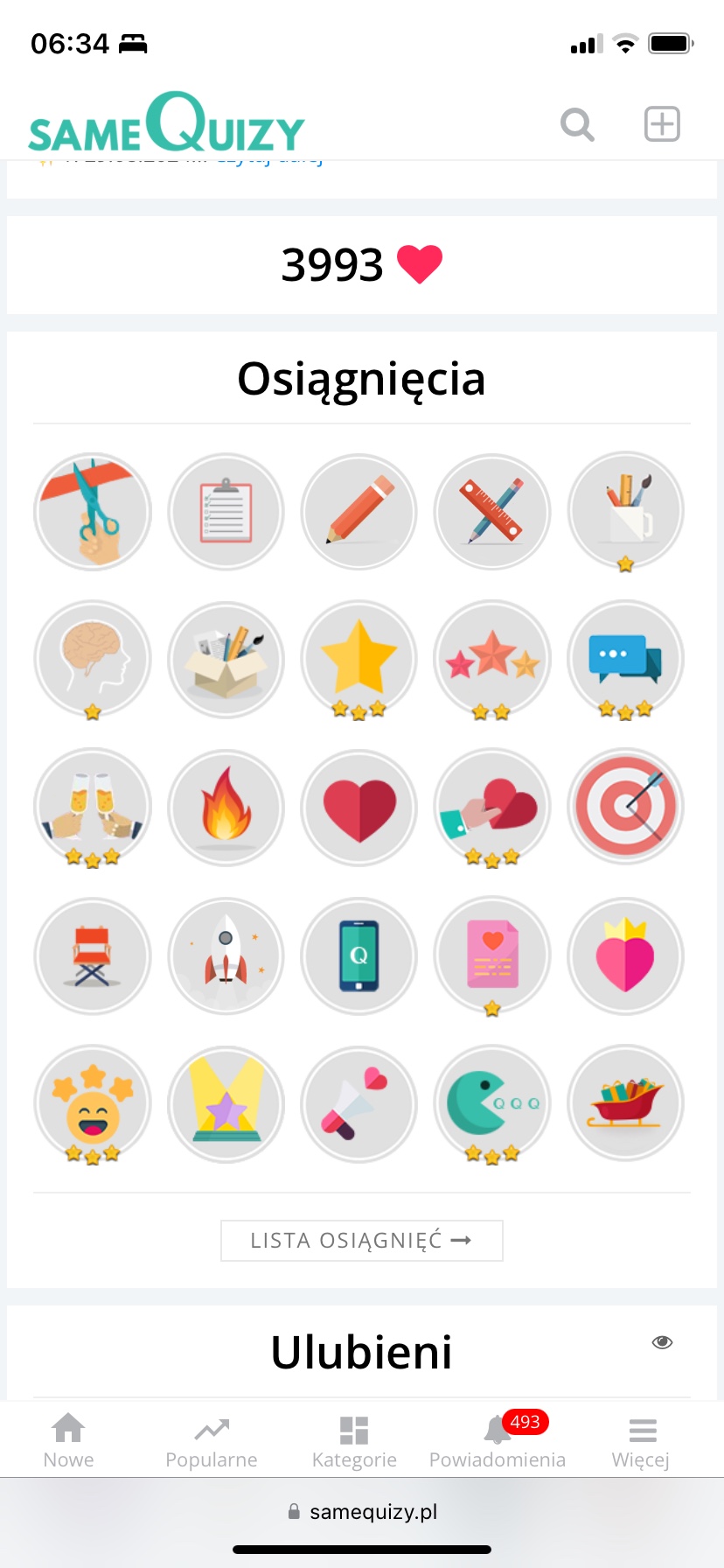The width and height of the screenshot is (724, 1568).
Task: Open the director's chair achievement badge
Action: click(93, 955)
